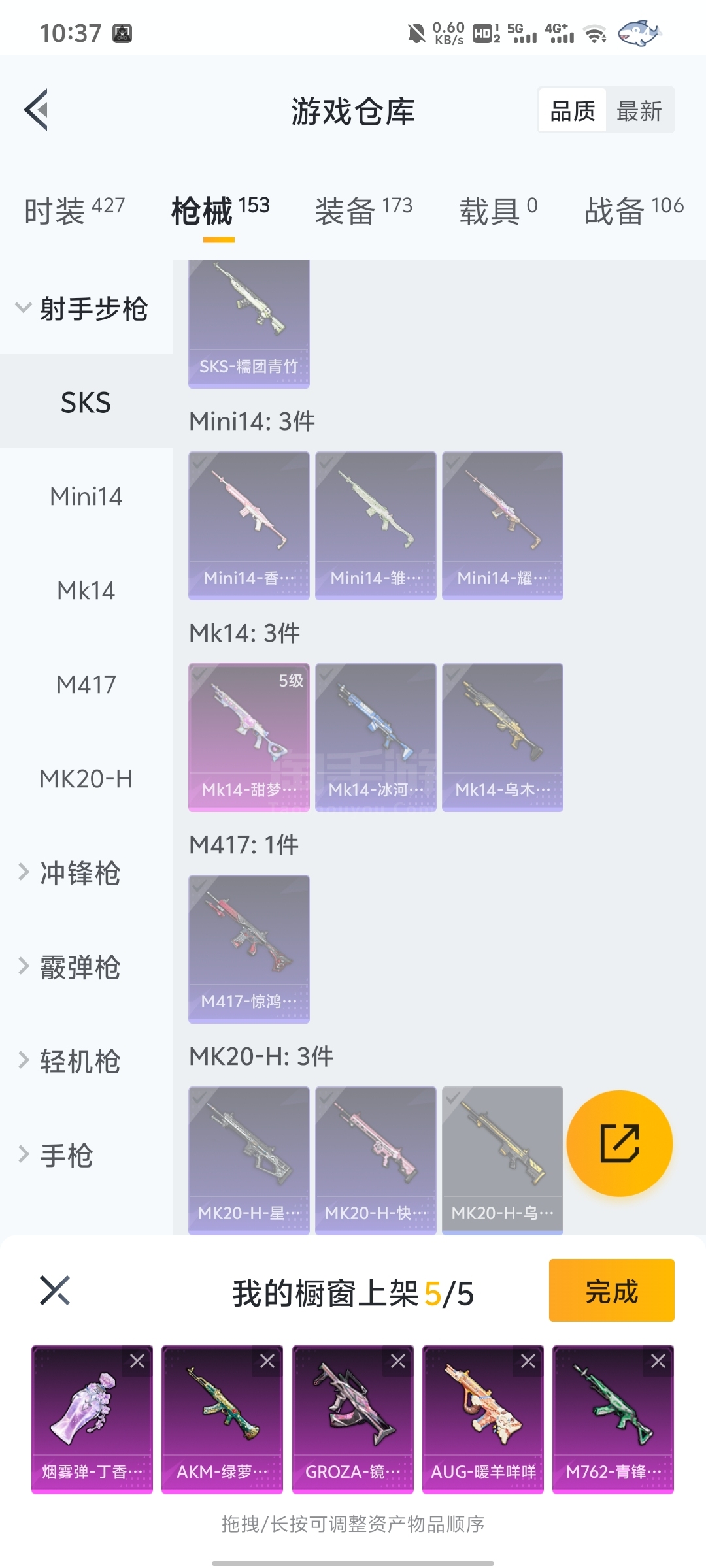Image resolution: width=706 pixels, height=1568 pixels.
Task: Expand the 霰弹枪 category
Action: pos(78,967)
